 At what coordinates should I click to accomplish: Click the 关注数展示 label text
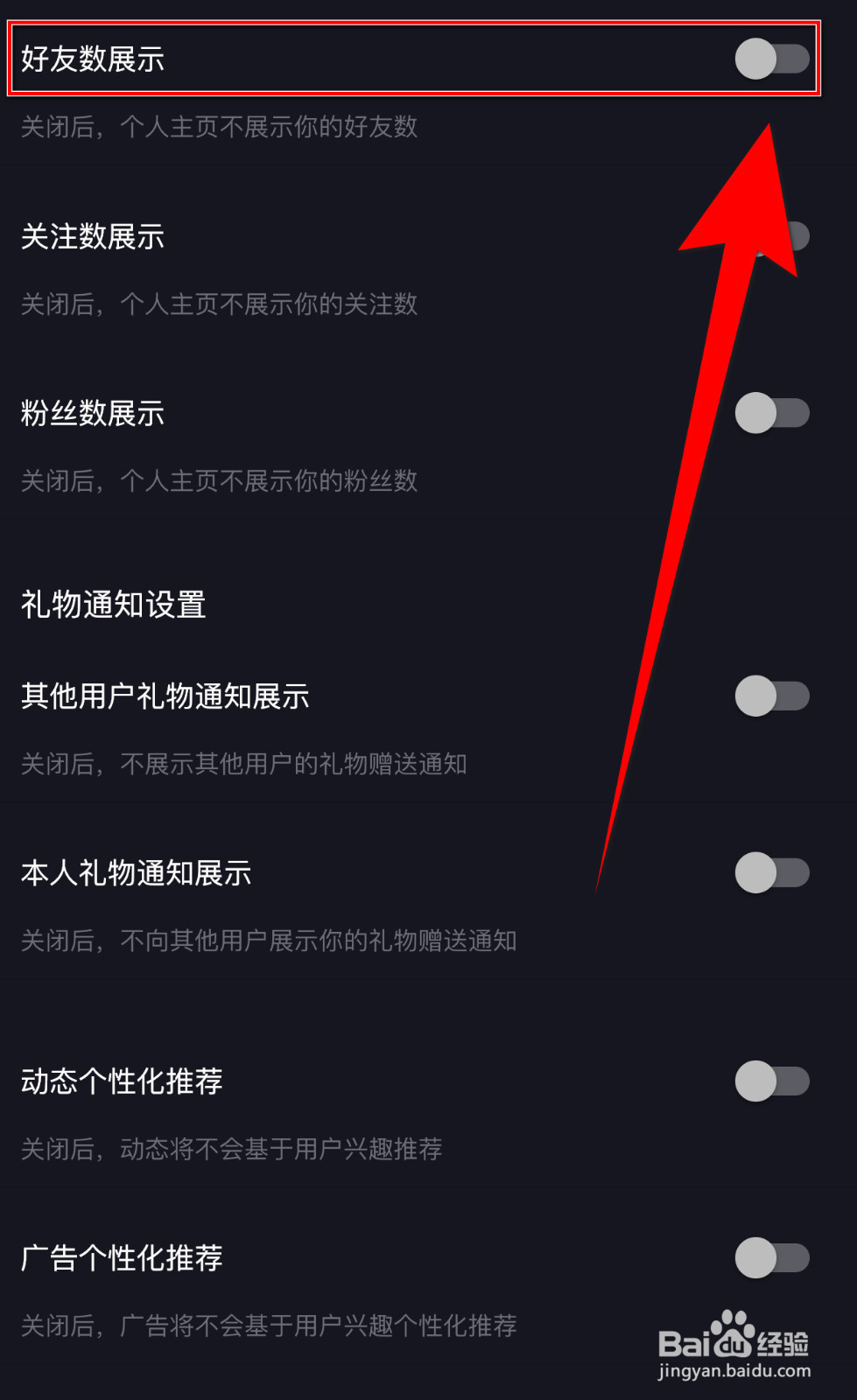coord(93,236)
